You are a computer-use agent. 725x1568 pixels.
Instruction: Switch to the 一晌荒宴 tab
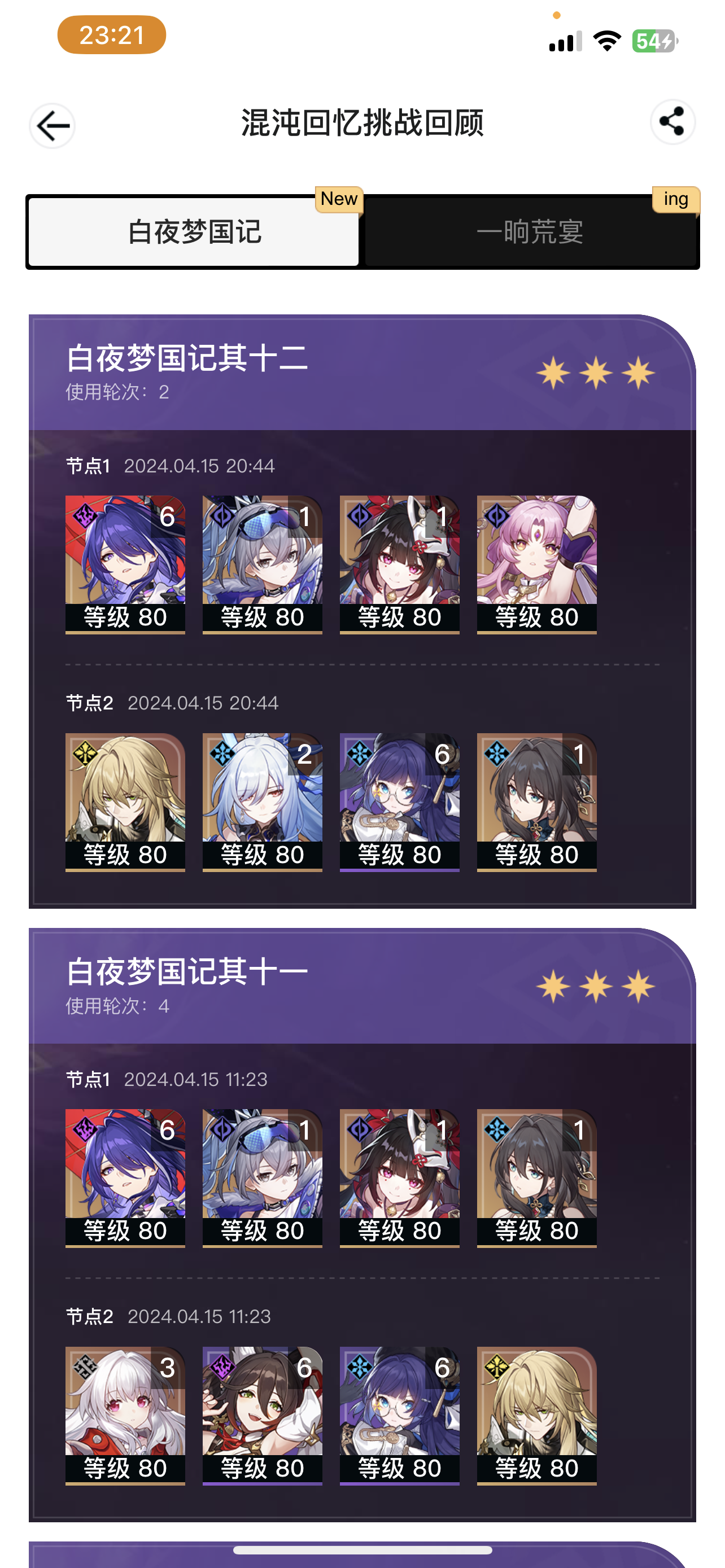pos(530,232)
